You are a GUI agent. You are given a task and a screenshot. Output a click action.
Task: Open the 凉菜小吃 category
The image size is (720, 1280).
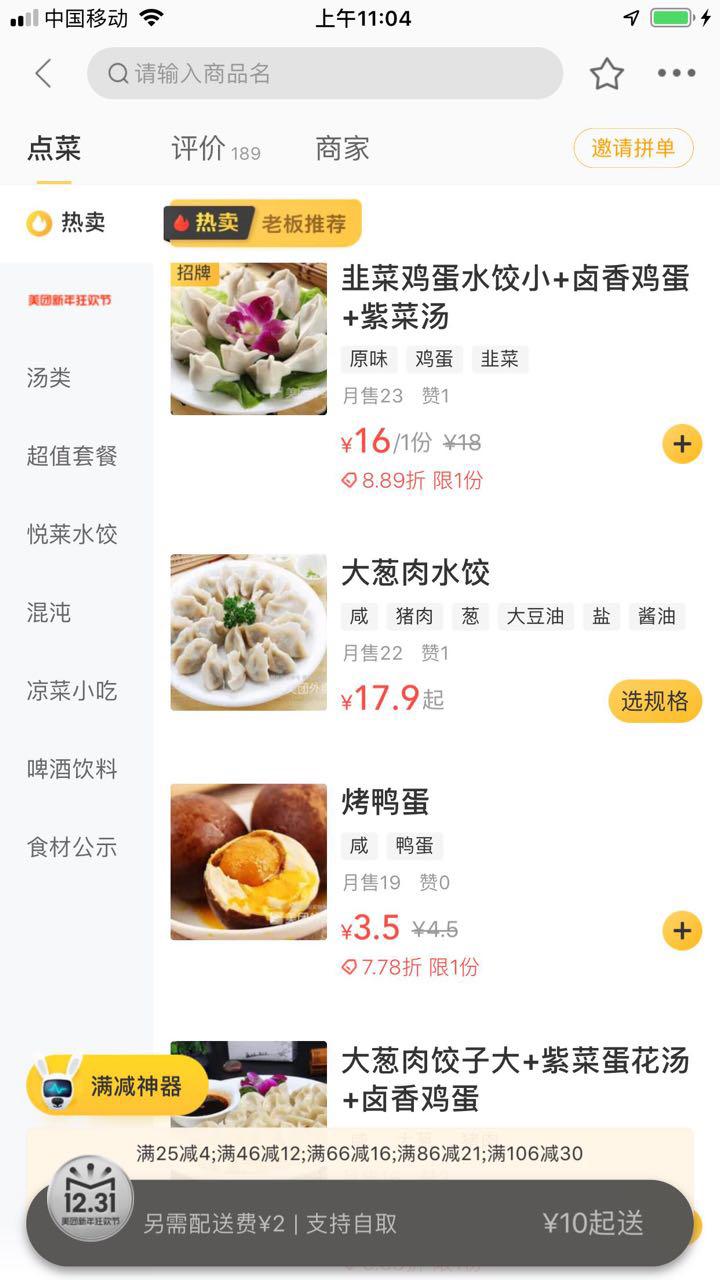click(72, 690)
